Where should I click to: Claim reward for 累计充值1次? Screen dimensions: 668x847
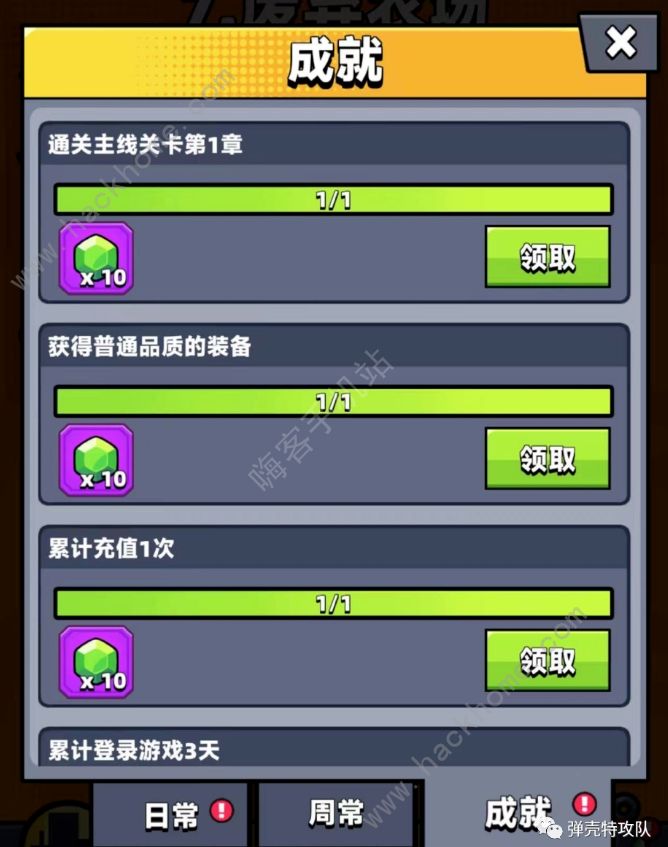pyautogui.click(x=547, y=661)
